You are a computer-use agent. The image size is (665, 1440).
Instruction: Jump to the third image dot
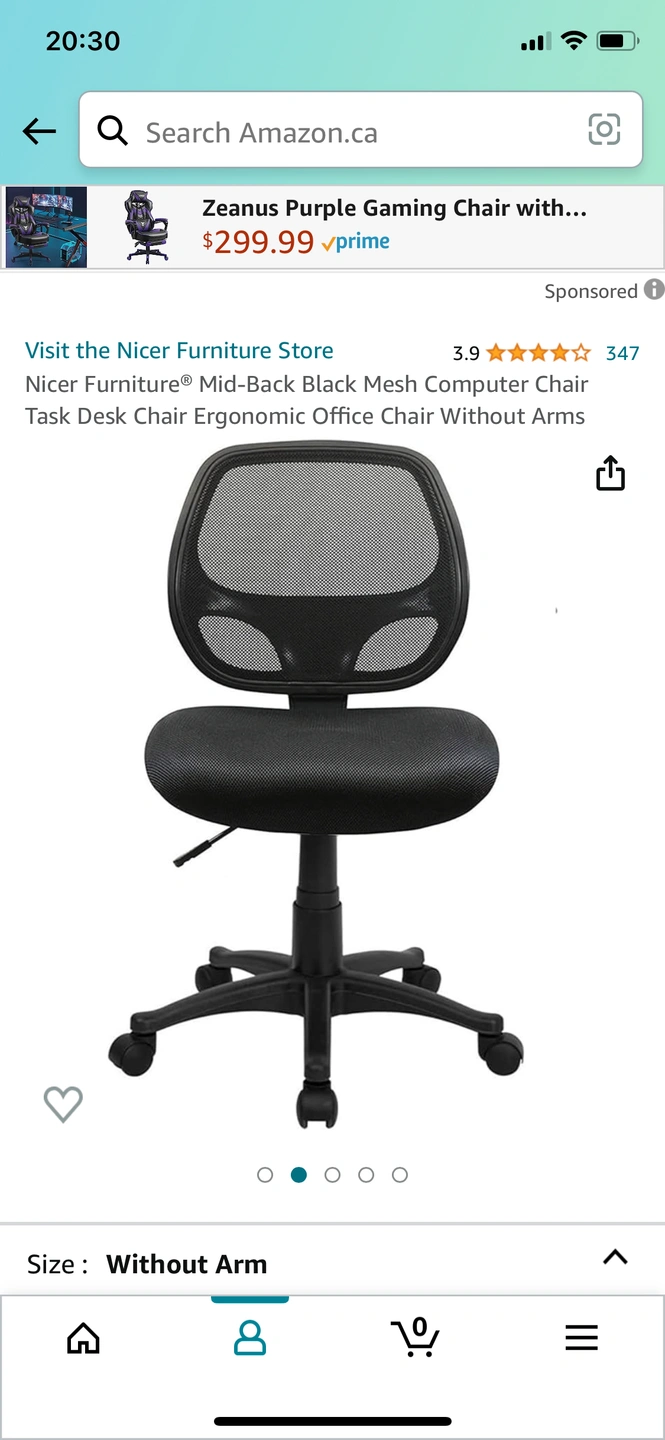(x=332, y=1175)
